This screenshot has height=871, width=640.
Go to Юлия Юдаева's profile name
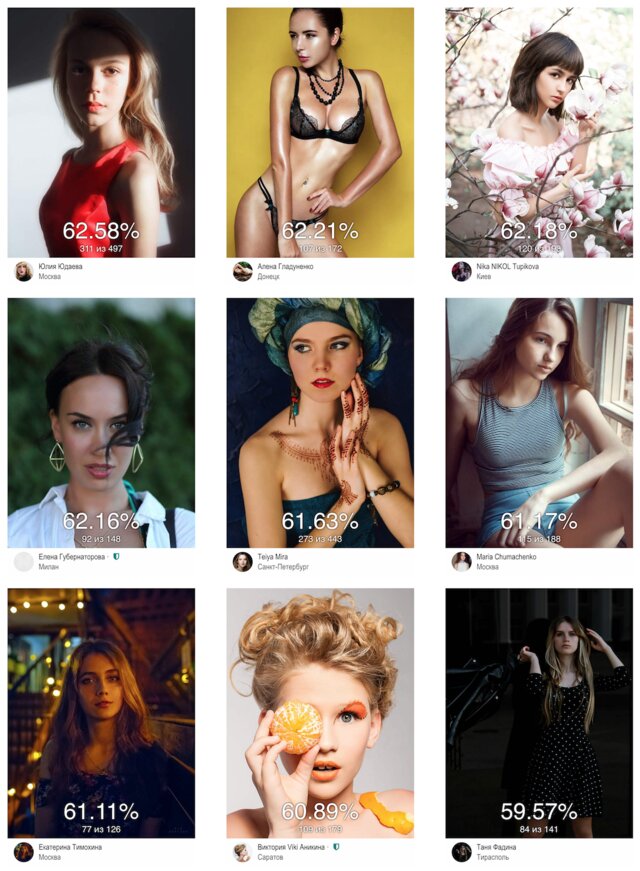pos(60,266)
